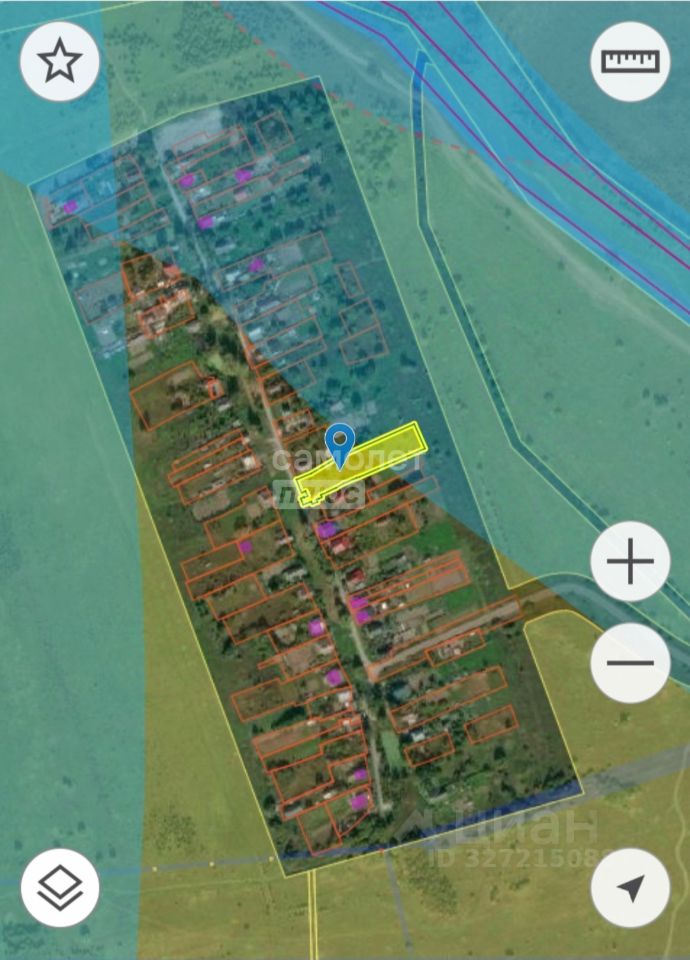The image size is (690, 960).
Task: Center the map on my location
Action: [x=630, y=887]
